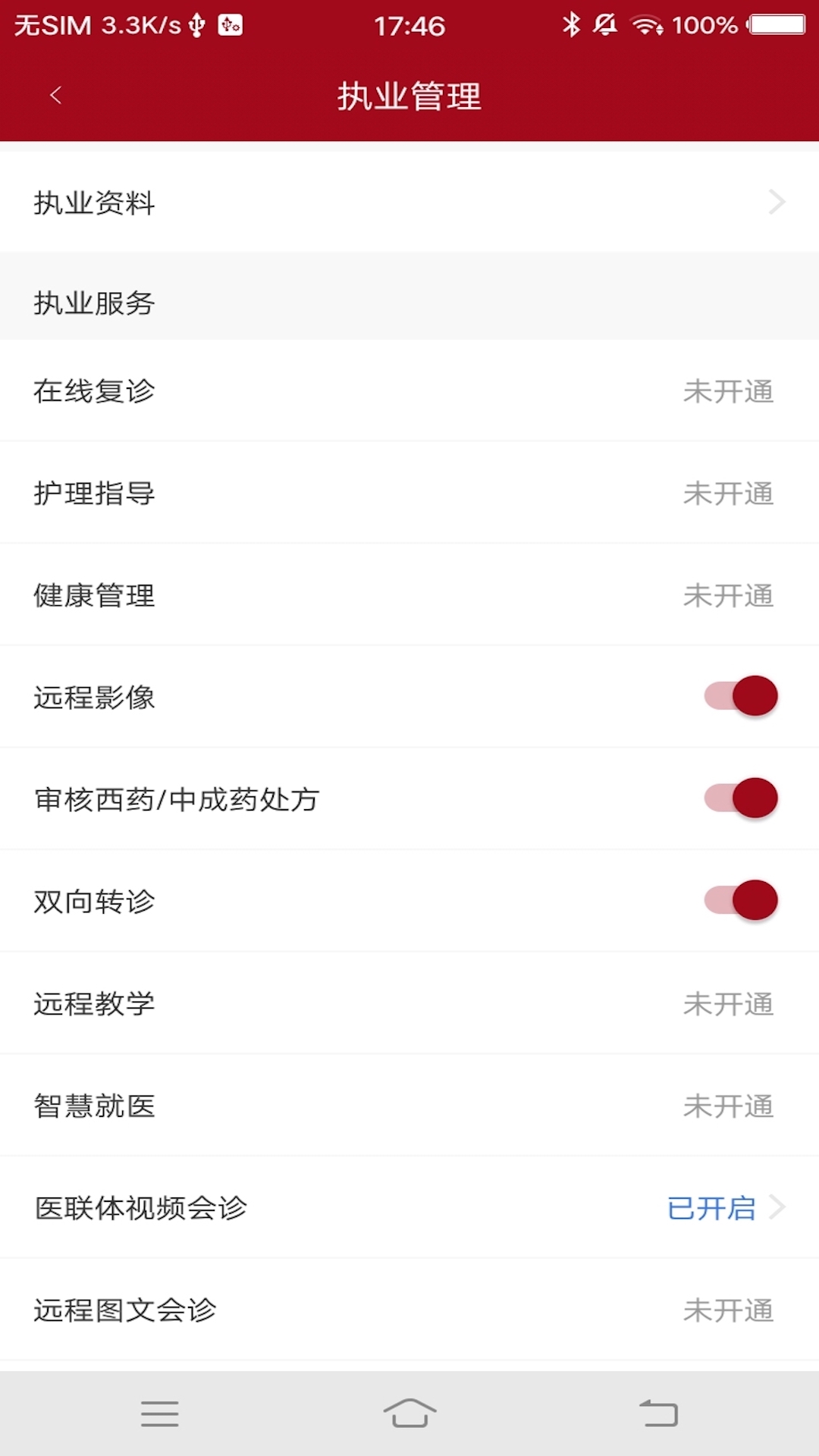
Task: Open the 在线复诊 service row
Action: (x=409, y=391)
